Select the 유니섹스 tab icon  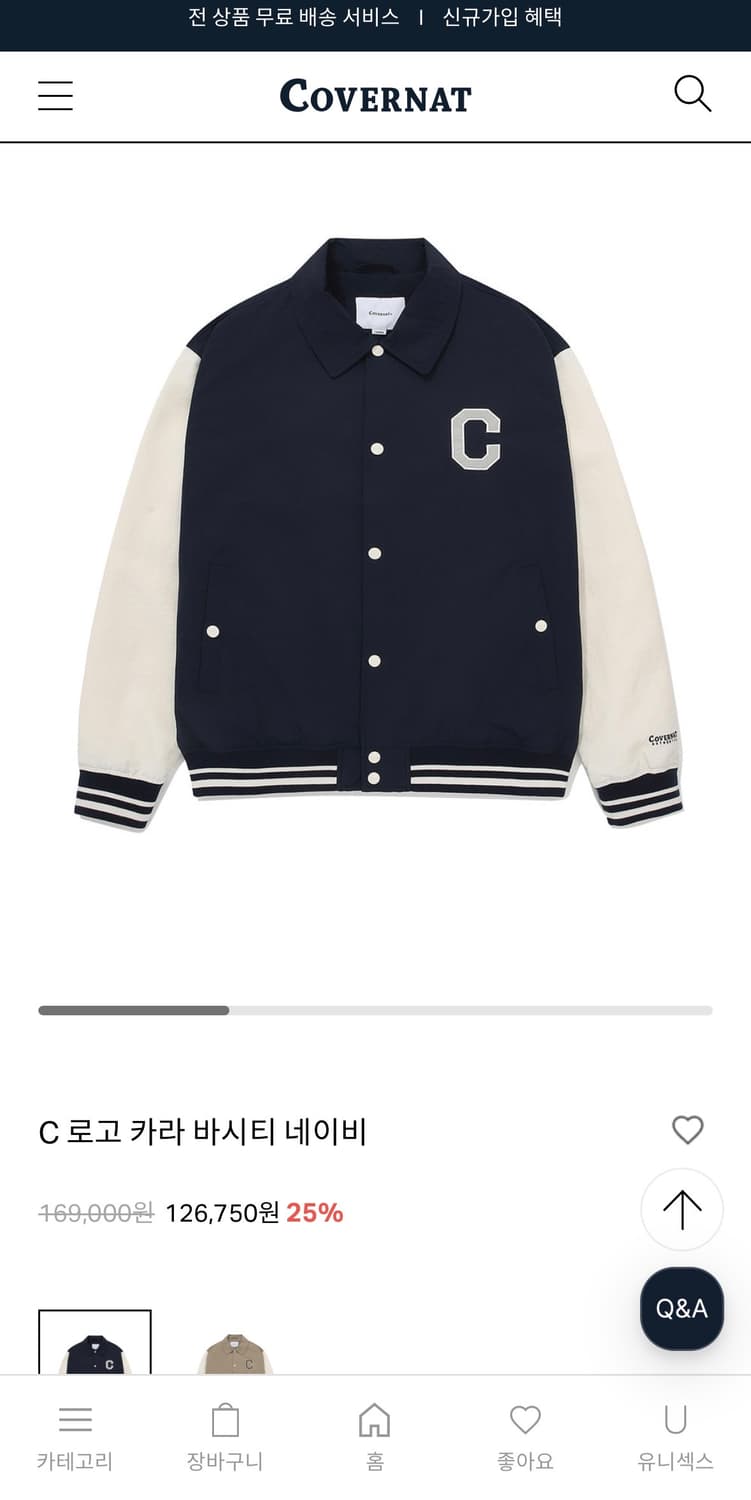coord(675,1420)
